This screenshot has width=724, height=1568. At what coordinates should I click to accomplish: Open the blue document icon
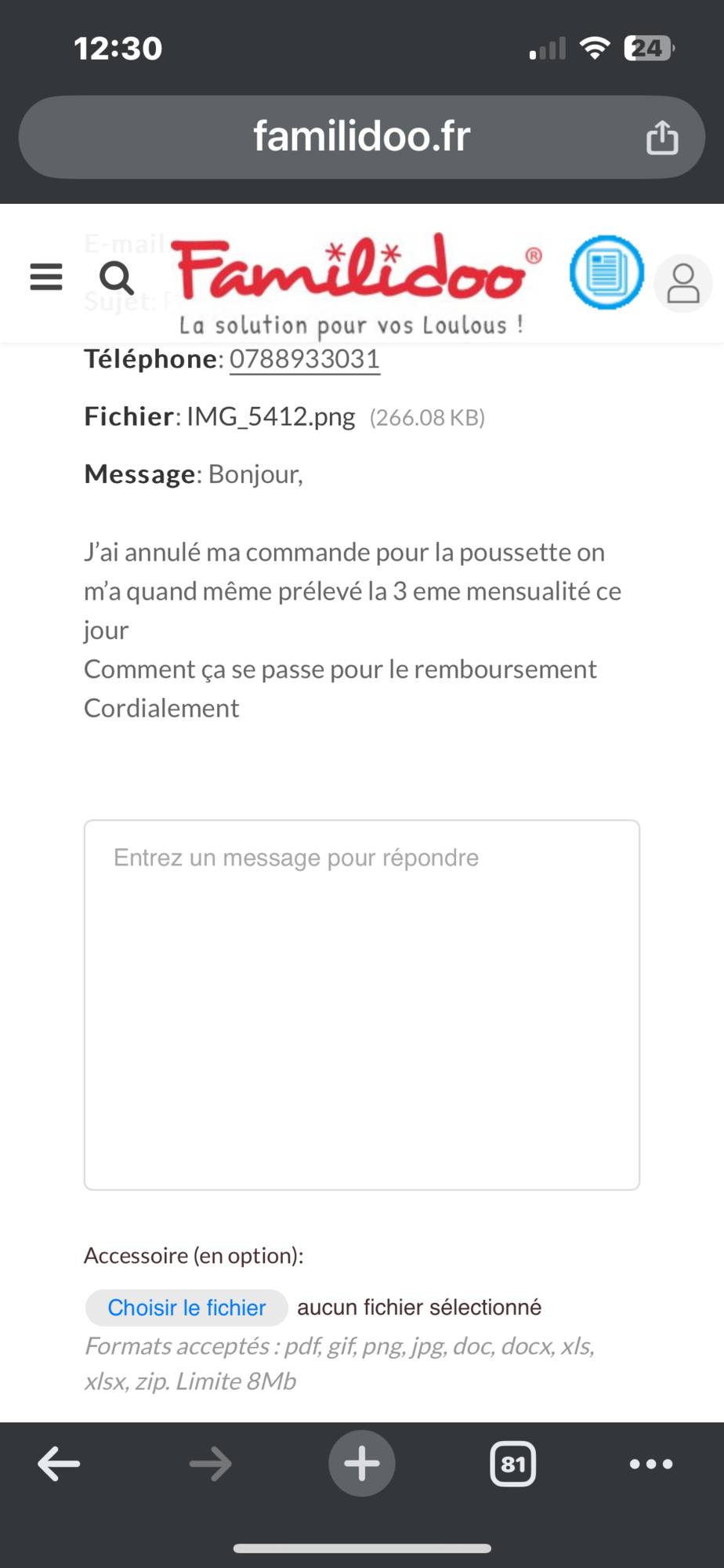606,273
